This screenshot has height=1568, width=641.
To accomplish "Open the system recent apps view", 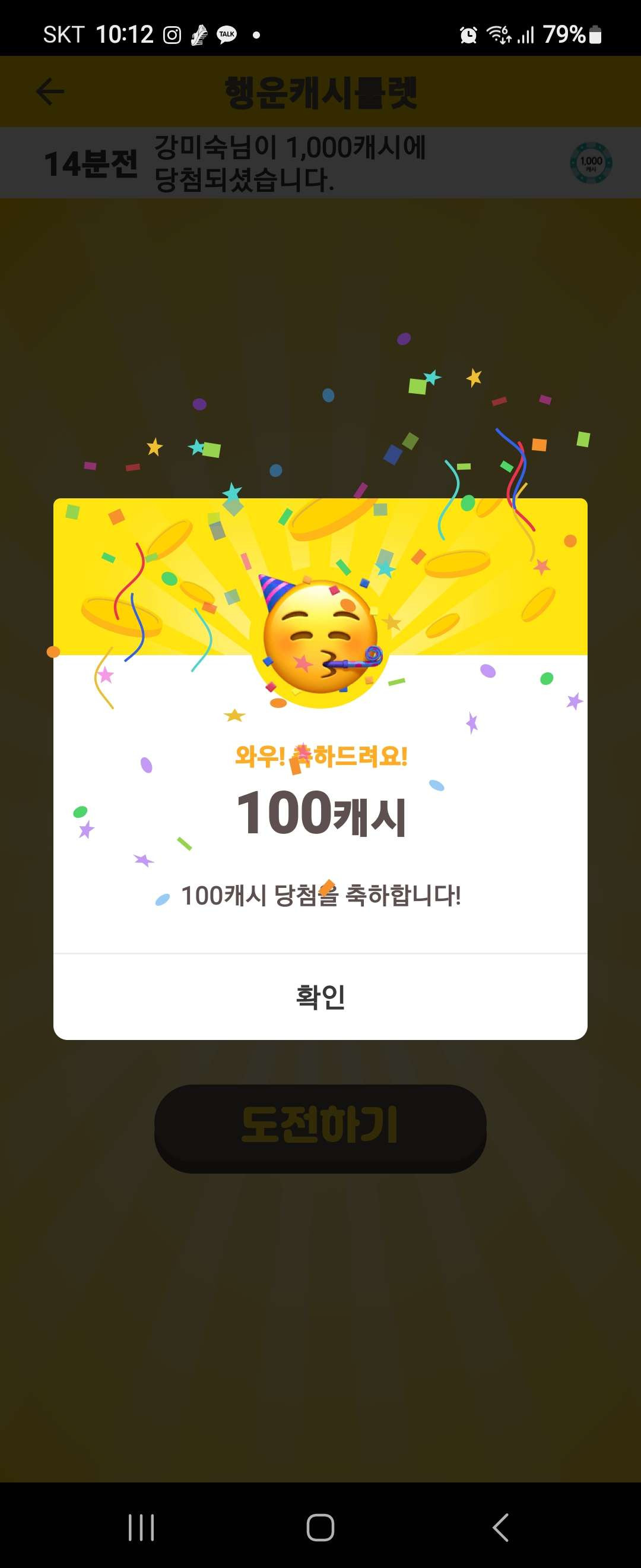I will [141, 1527].
